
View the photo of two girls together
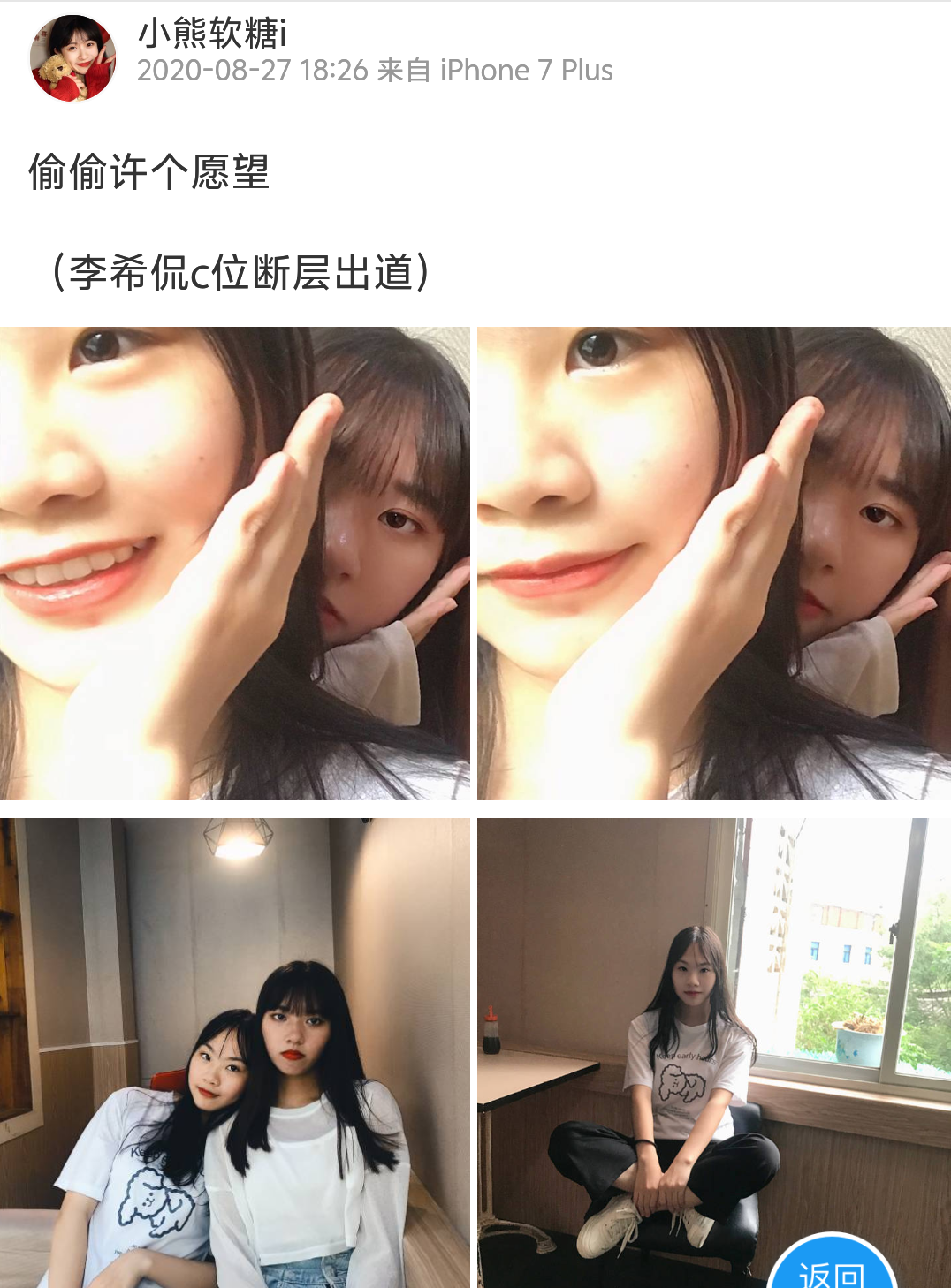[x=235, y=1051]
